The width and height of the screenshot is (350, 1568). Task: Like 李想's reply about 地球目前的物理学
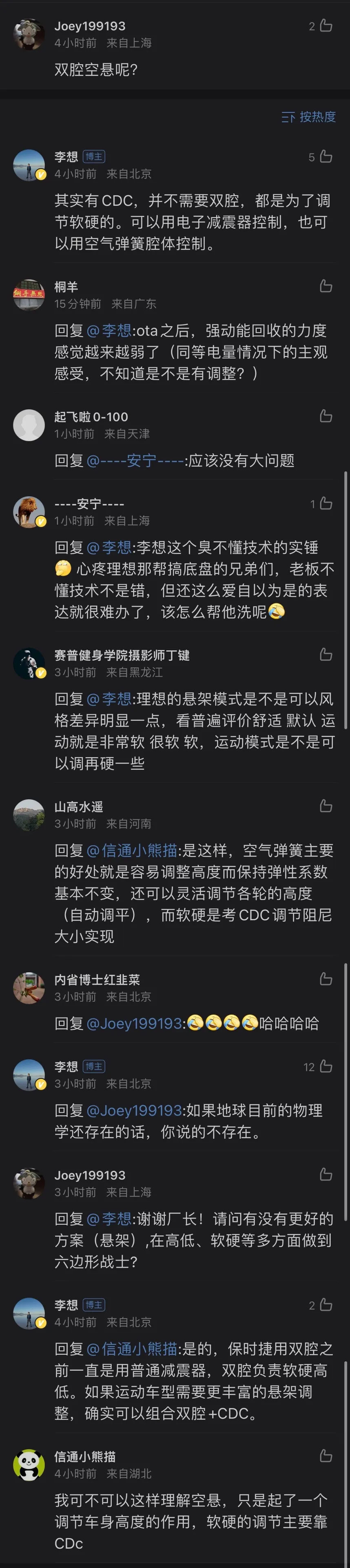pyautogui.click(x=326, y=1066)
